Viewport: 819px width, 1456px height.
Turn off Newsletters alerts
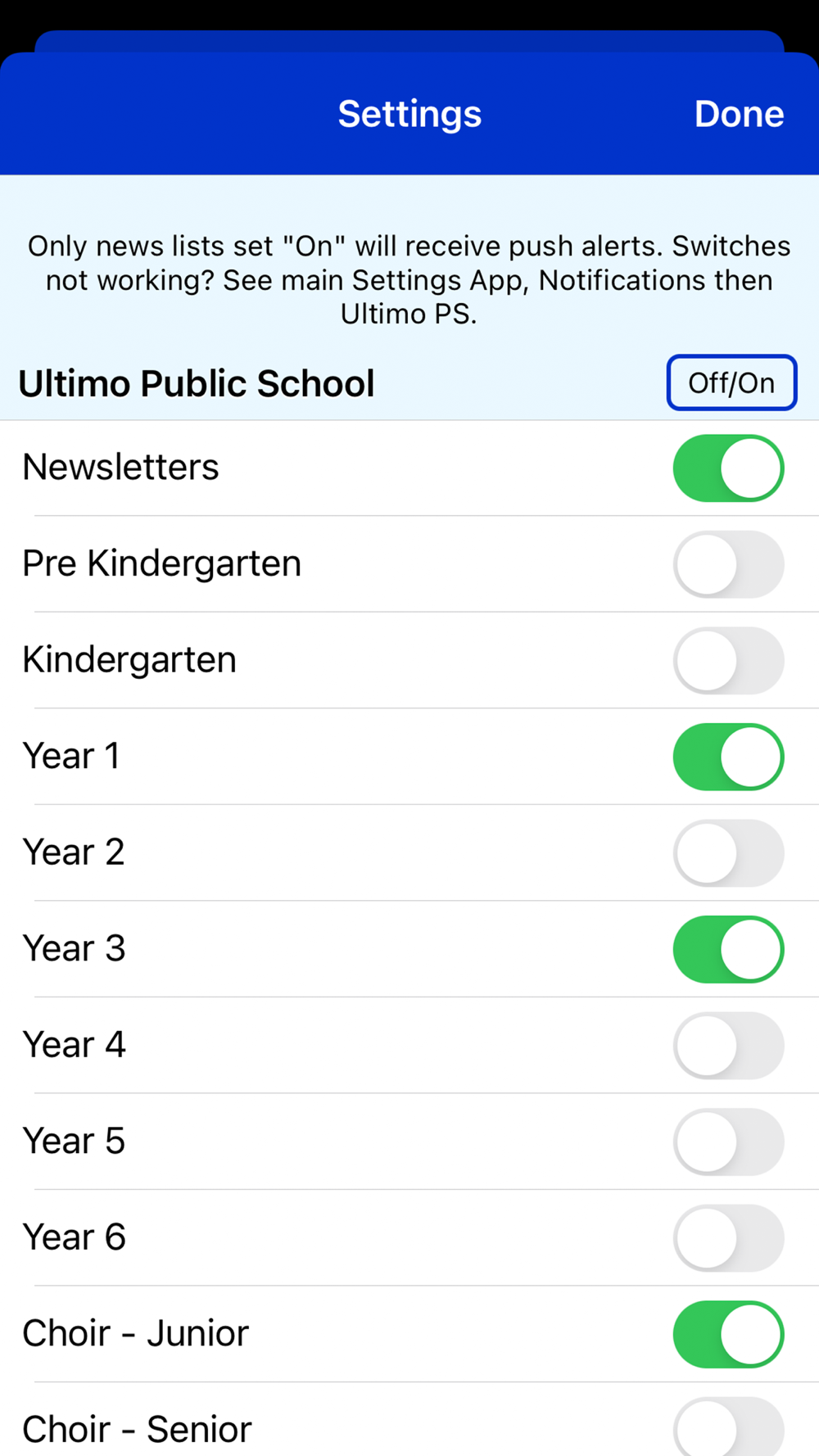pos(728,468)
